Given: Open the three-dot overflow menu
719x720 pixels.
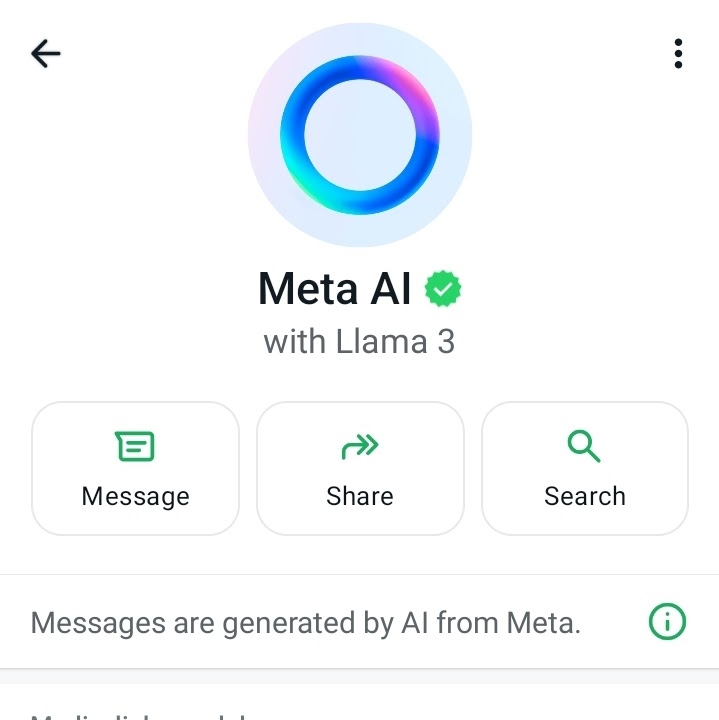Looking at the screenshot, I should tap(678, 54).
